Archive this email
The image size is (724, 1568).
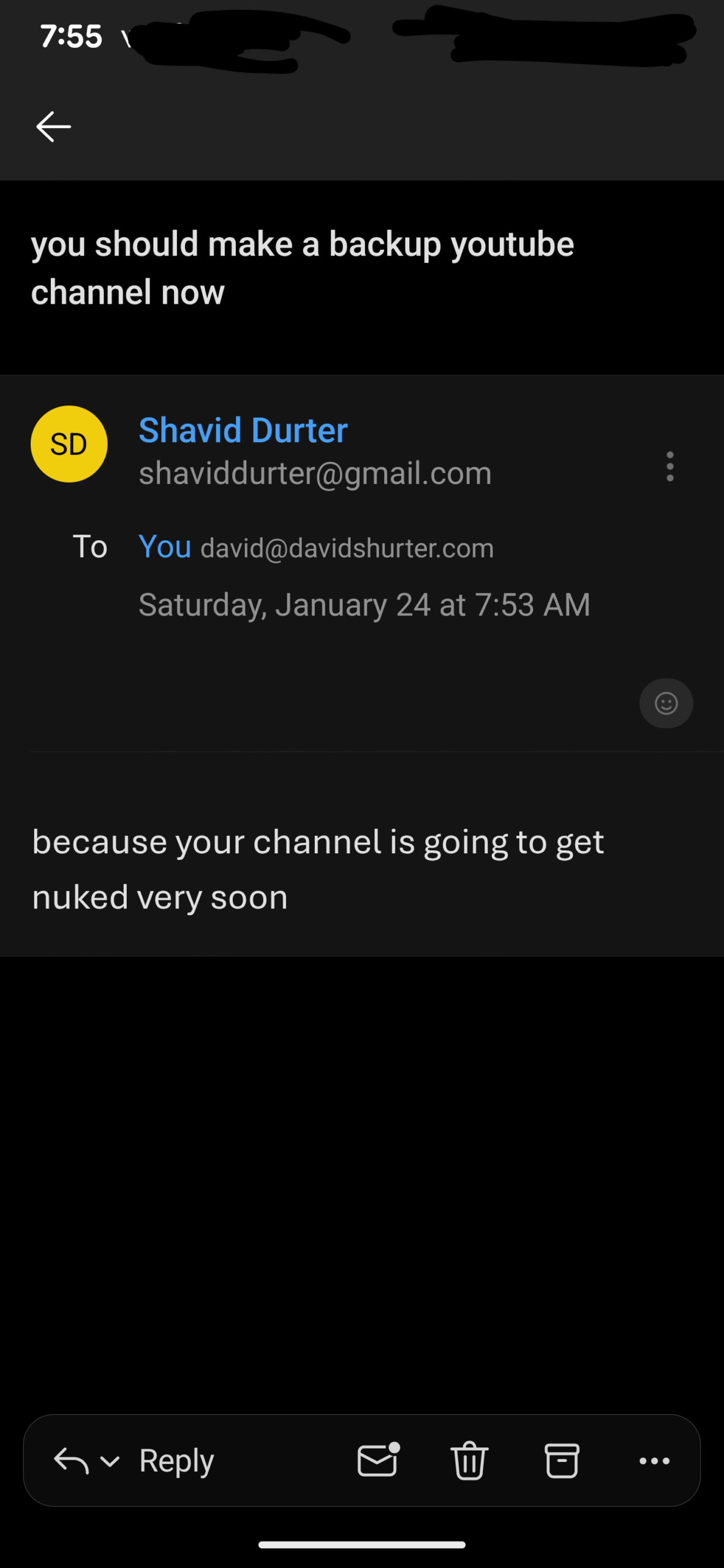562,1461
